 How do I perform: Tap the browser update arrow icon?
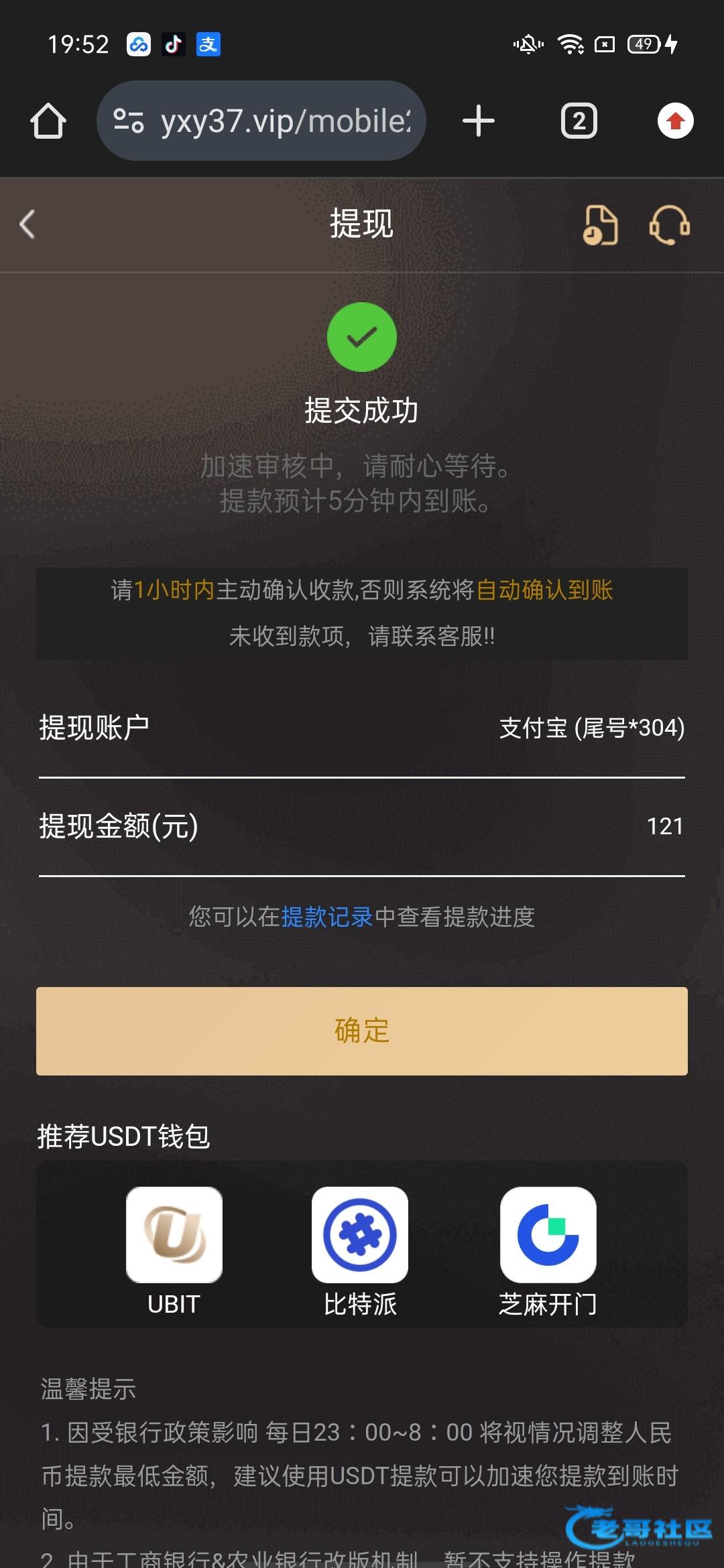[675, 121]
